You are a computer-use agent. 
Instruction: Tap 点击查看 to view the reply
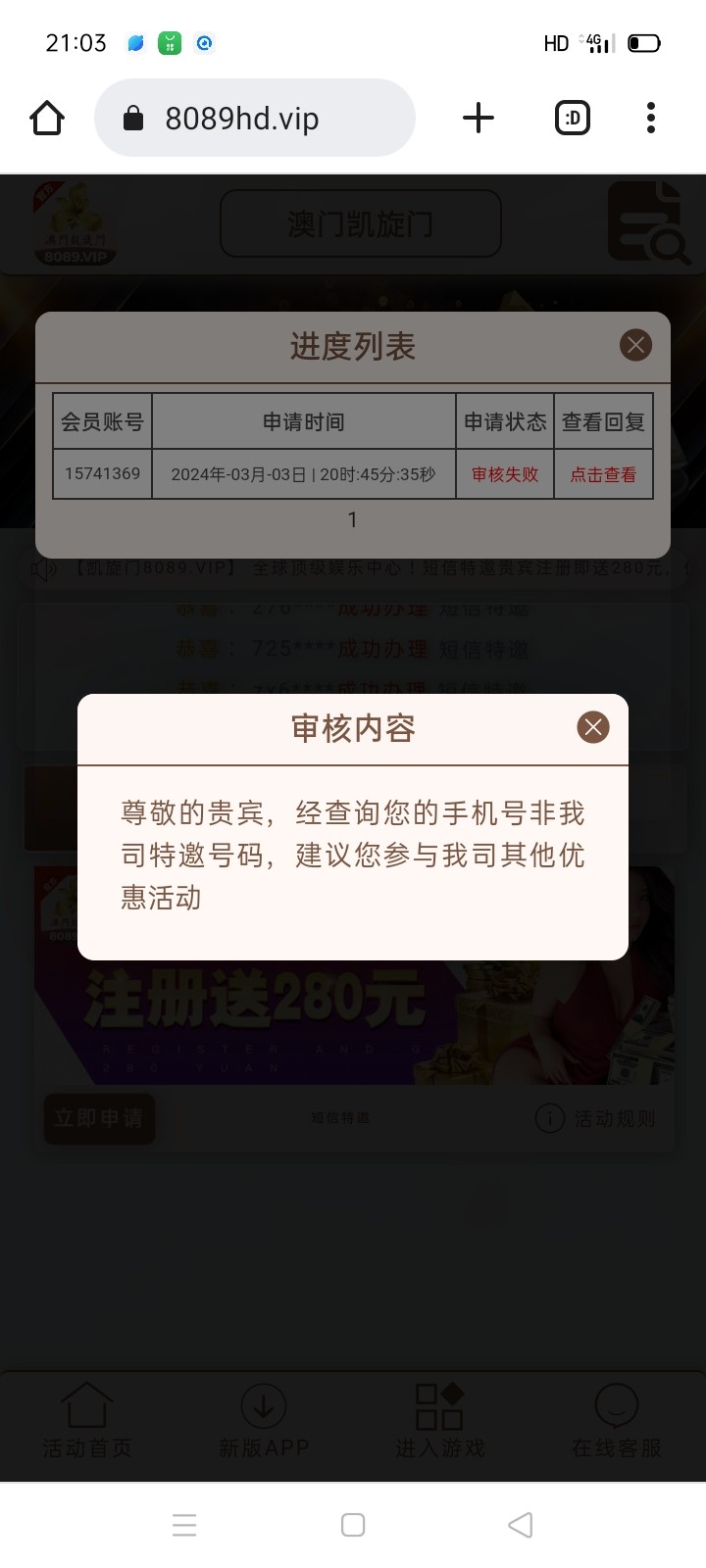tap(603, 474)
